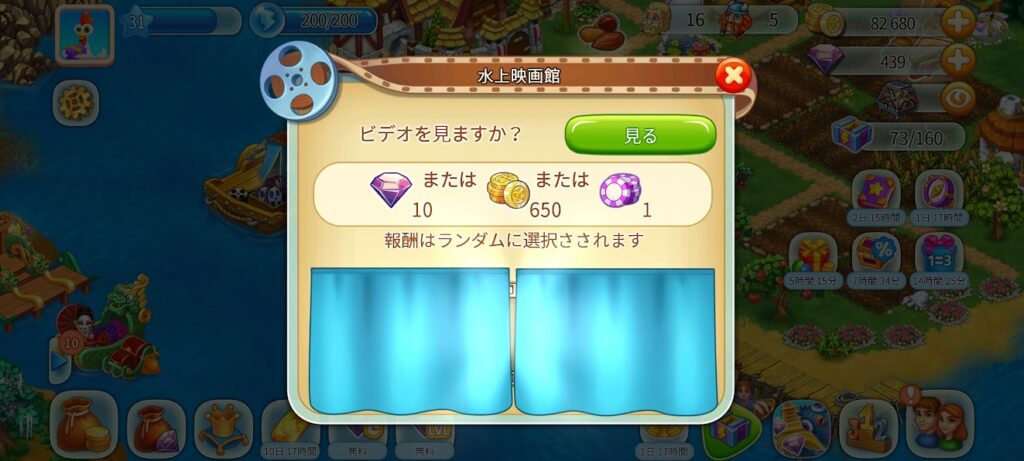Tap the green 見る button to watch the video

coord(640,135)
